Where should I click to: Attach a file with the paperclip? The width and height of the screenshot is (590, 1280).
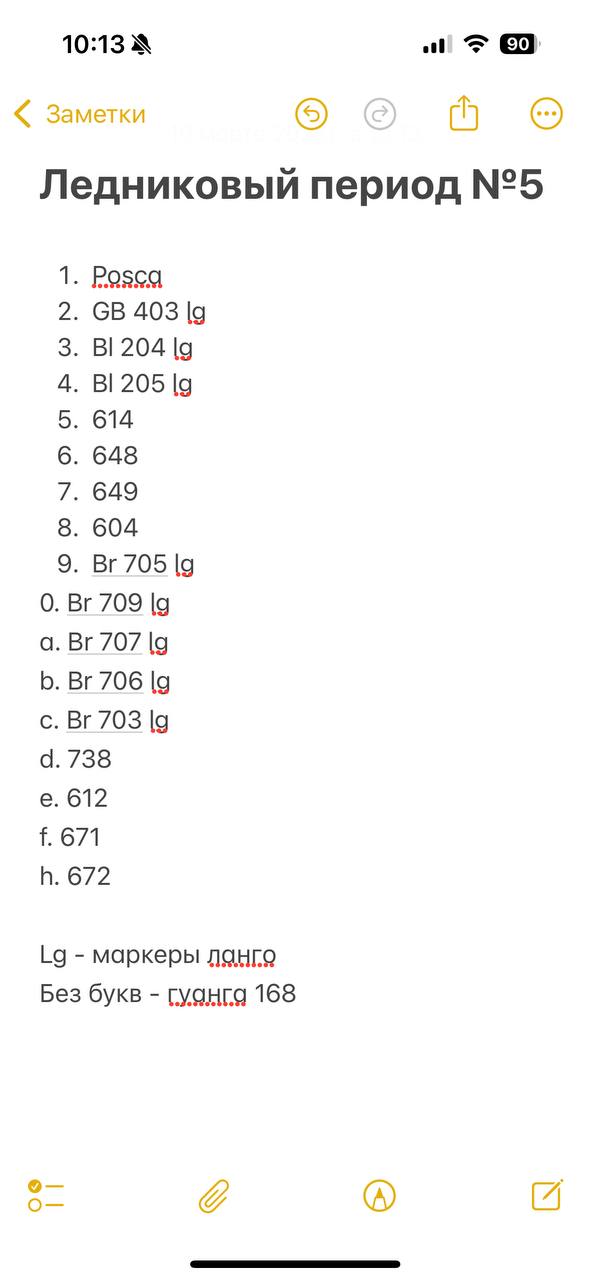click(x=213, y=1195)
